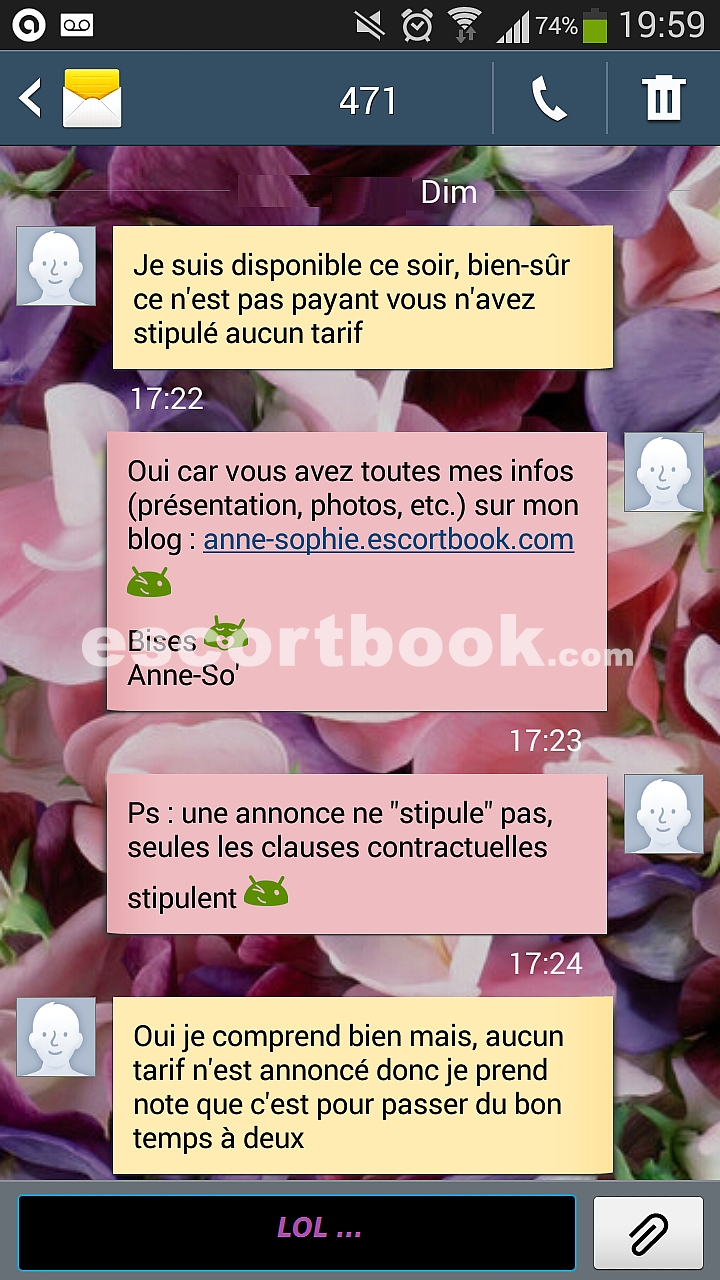Attach a file with the paperclip button
The width and height of the screenshot is (720, 1280).
click(x=648, y=1232)
